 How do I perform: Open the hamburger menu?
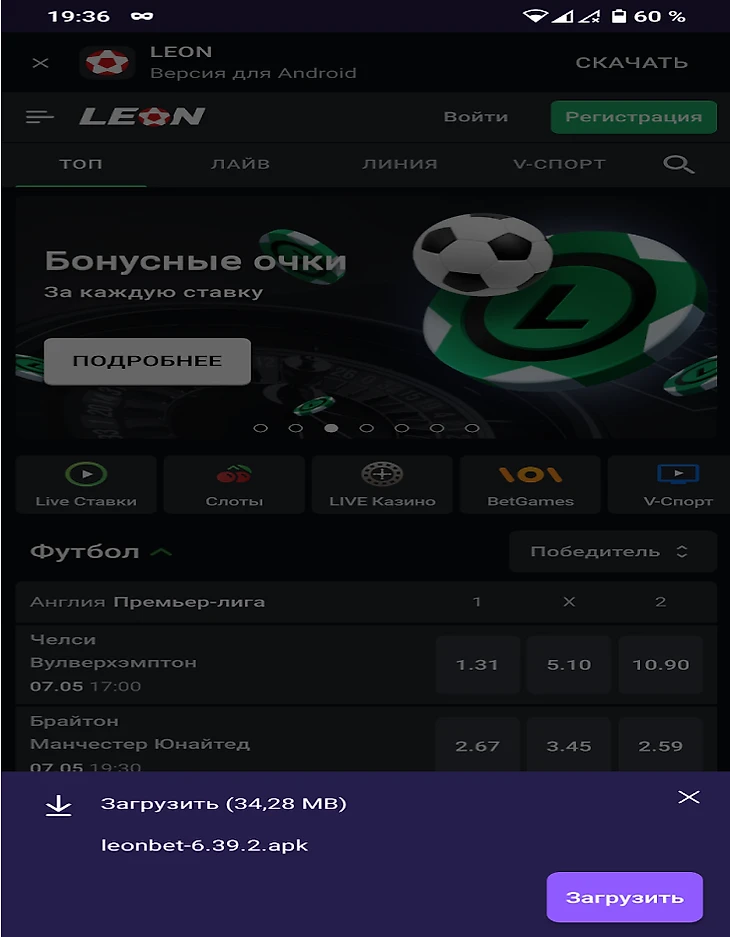(40, 117)
